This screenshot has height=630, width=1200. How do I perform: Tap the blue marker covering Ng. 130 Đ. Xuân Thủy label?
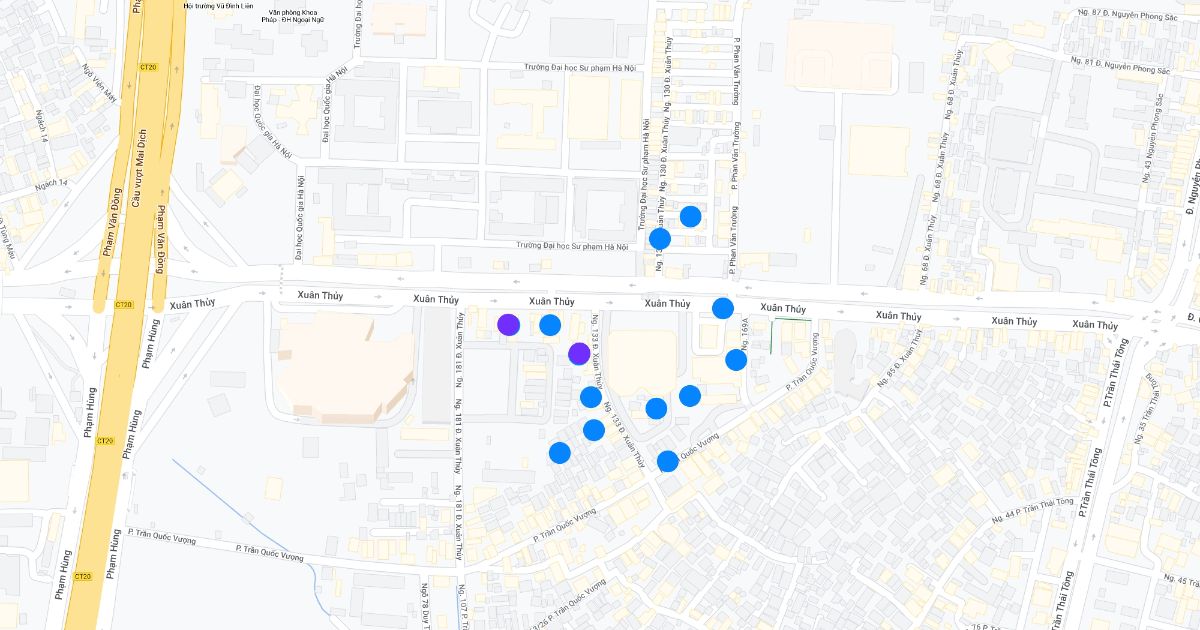[660, 238]
